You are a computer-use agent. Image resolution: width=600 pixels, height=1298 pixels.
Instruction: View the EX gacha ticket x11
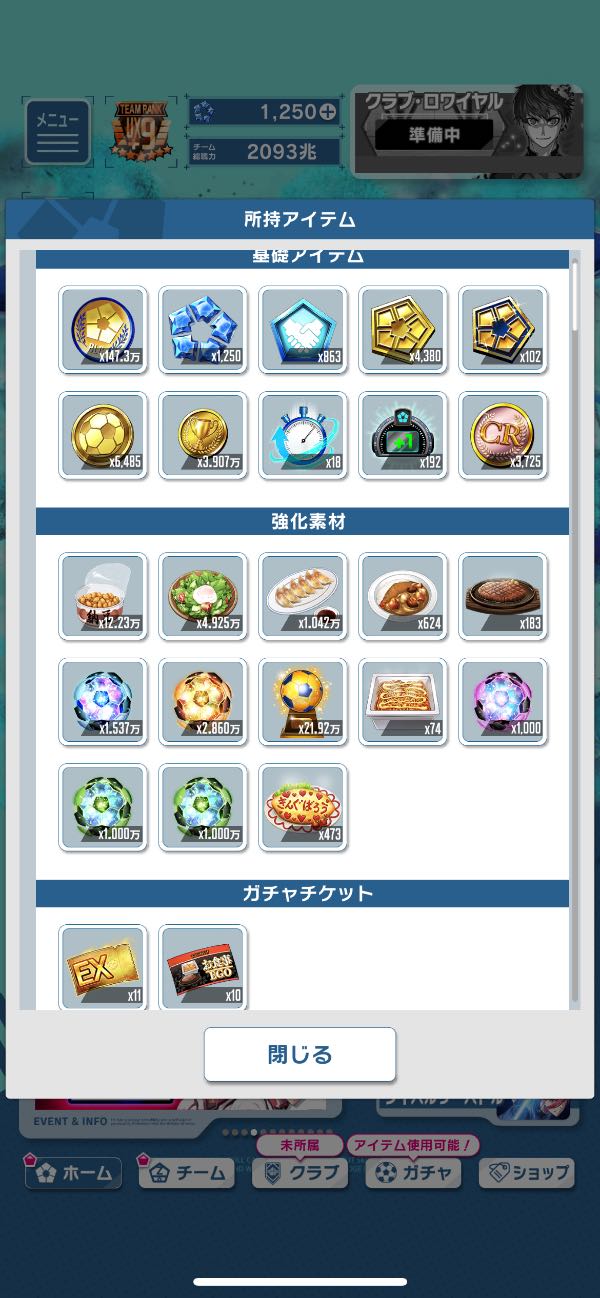[x=103, y=968]
